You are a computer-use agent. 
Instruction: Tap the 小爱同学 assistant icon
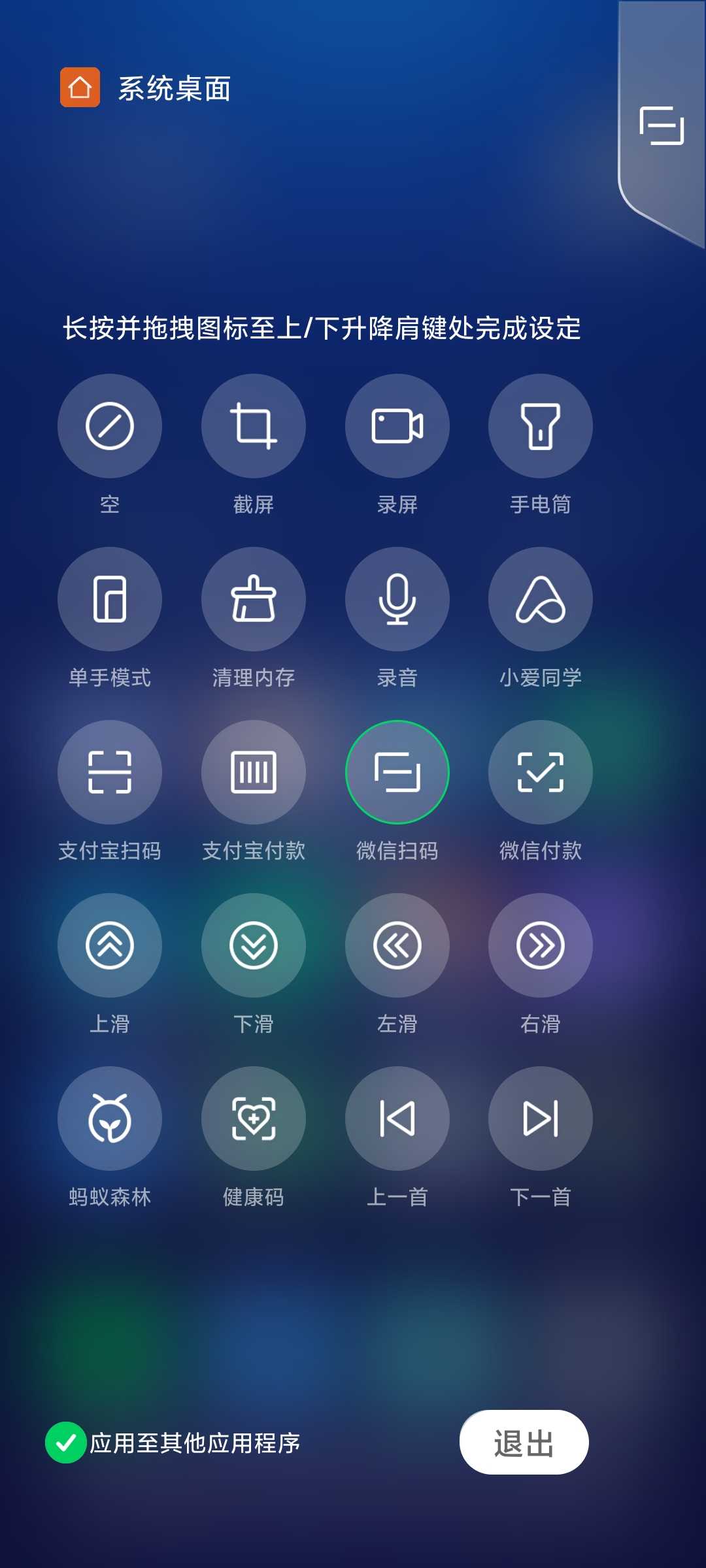(541, 599)
